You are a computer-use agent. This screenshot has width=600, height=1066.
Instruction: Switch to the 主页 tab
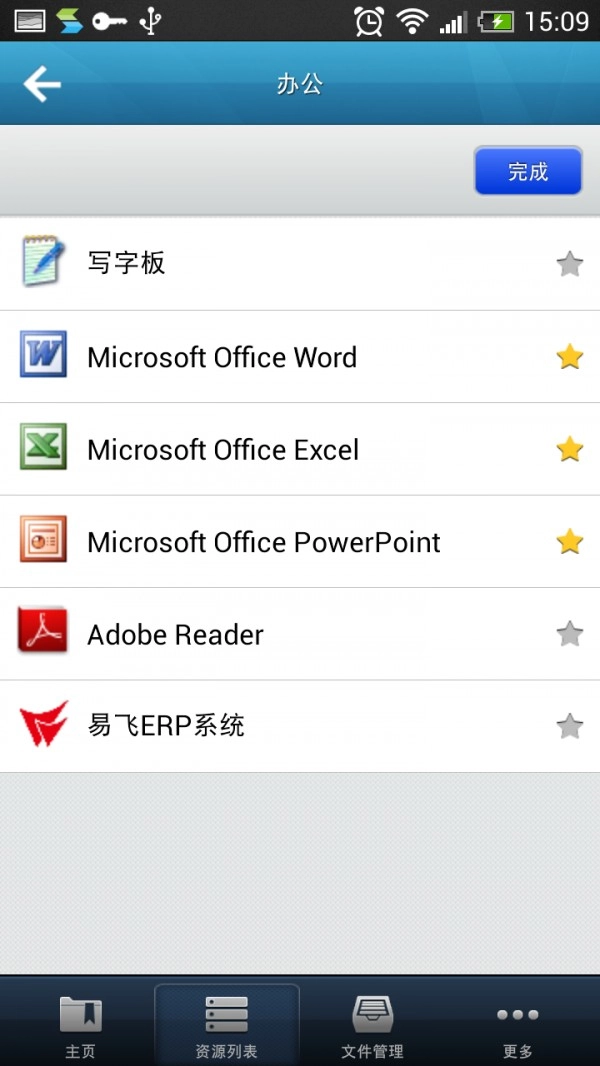[80, 1025]
